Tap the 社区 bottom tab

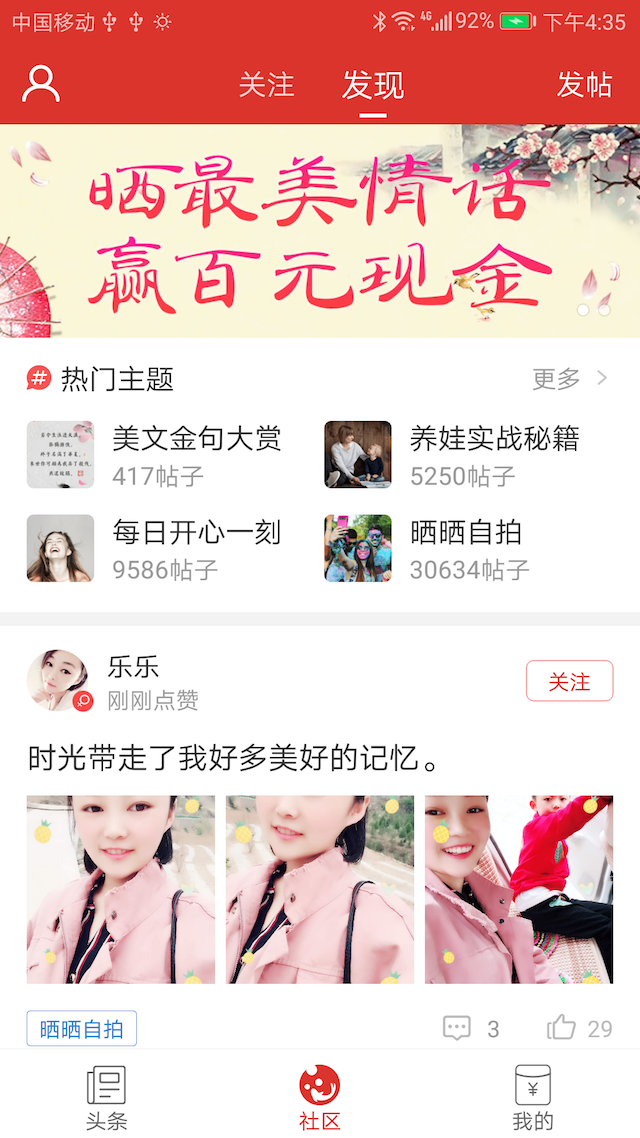(x=320, y=1097)
